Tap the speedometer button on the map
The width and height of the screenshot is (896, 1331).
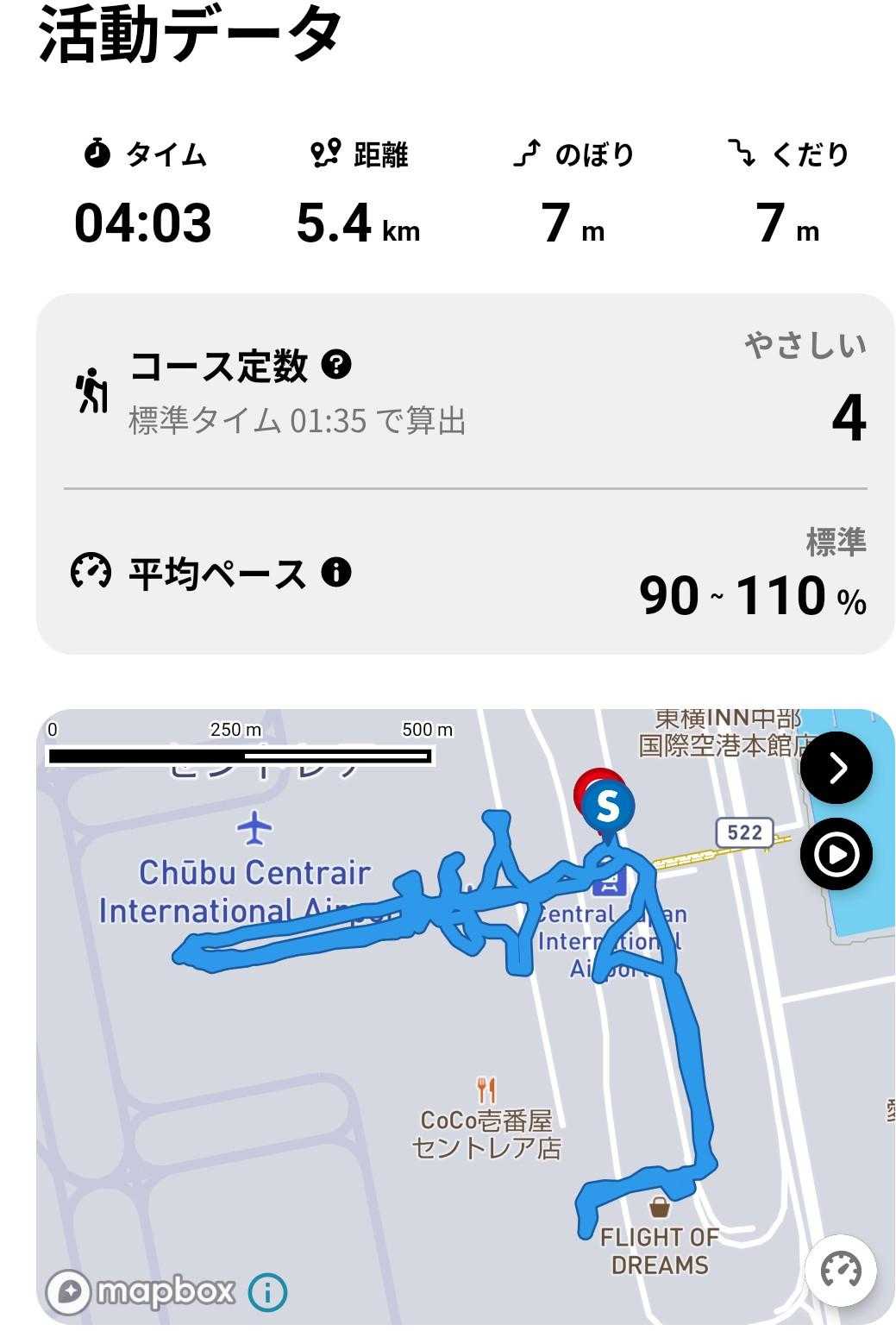coord(841,1270)
